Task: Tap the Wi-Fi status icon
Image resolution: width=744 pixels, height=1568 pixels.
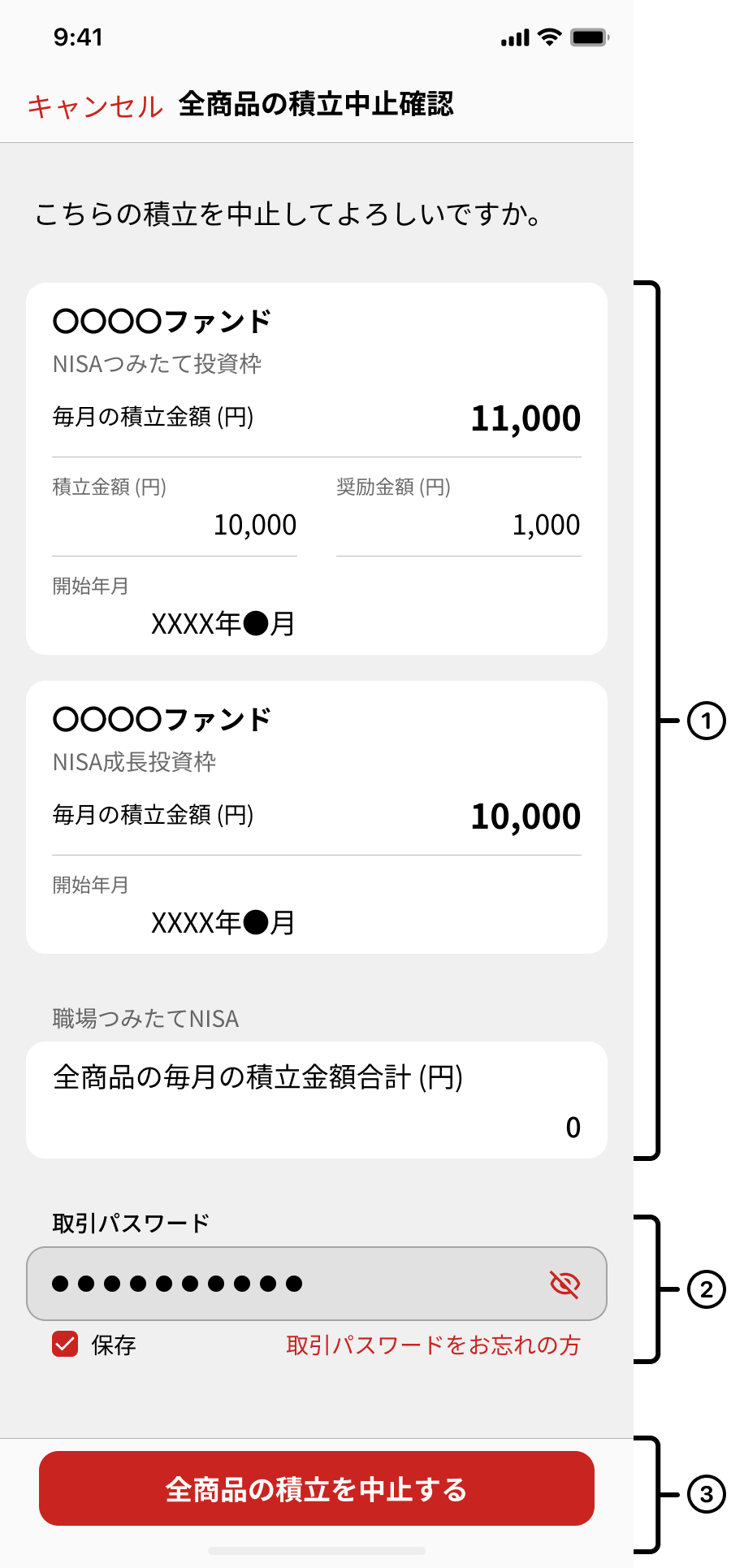Action: point(551,37)
